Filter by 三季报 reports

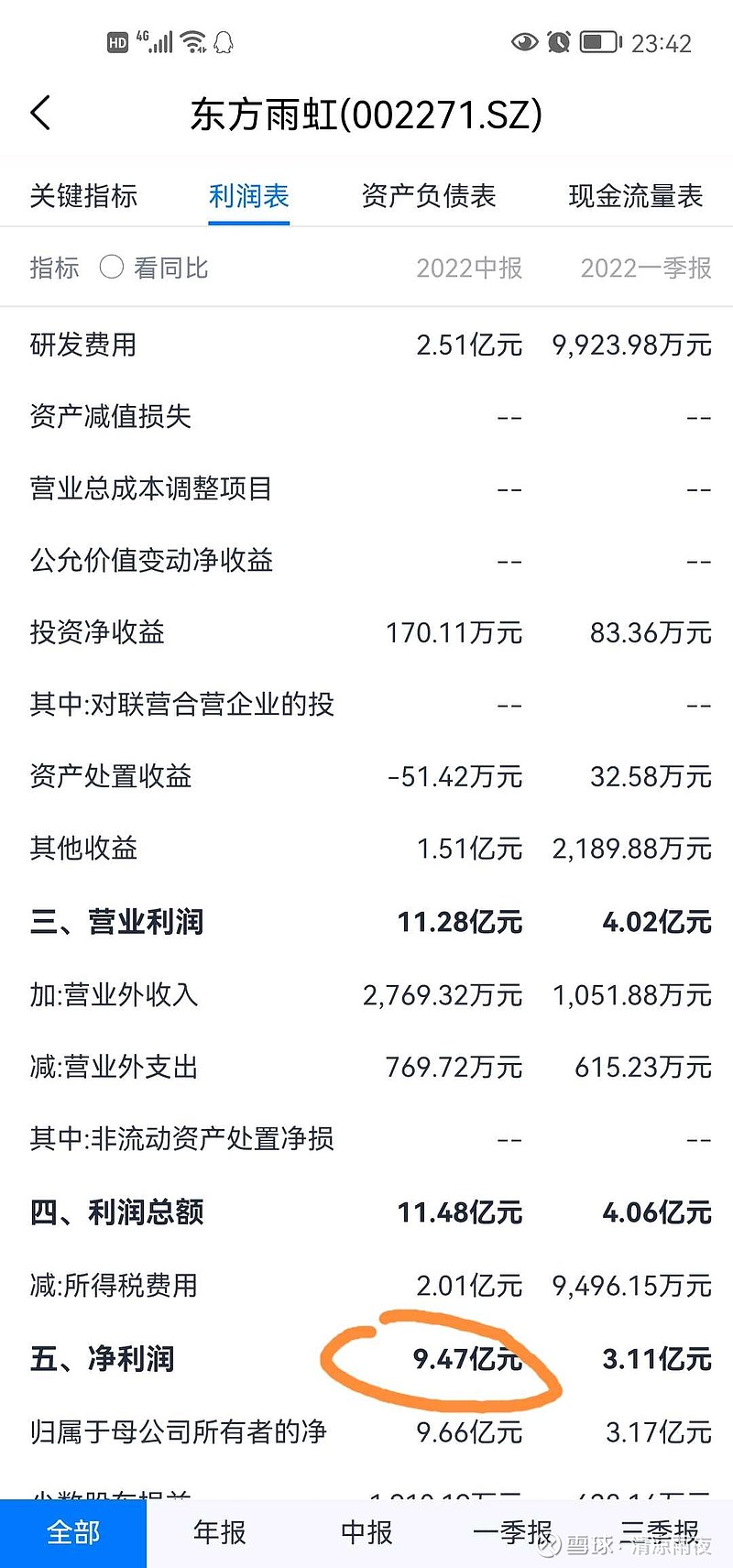pos(660,1533)
